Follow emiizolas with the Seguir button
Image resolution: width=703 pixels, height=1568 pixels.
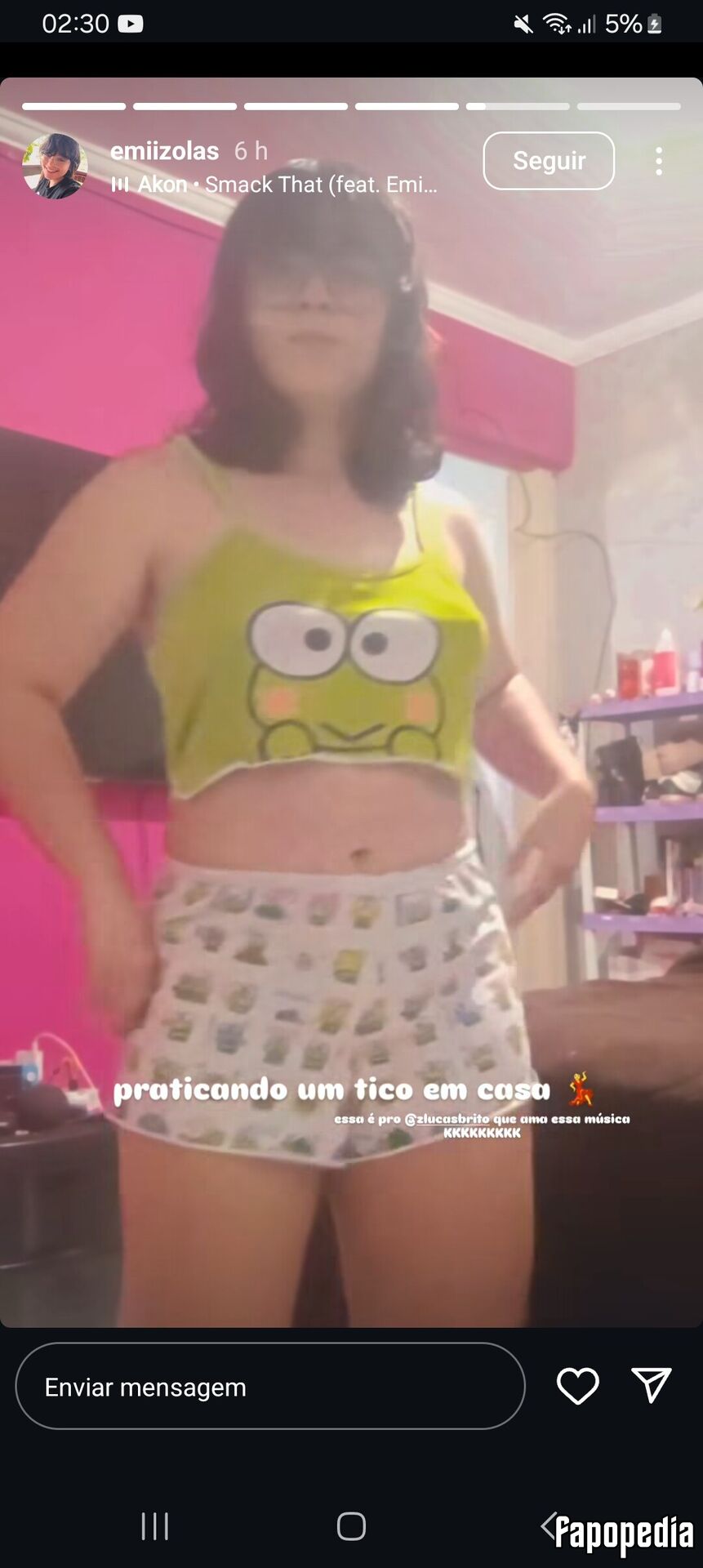[x=549, y=161]
